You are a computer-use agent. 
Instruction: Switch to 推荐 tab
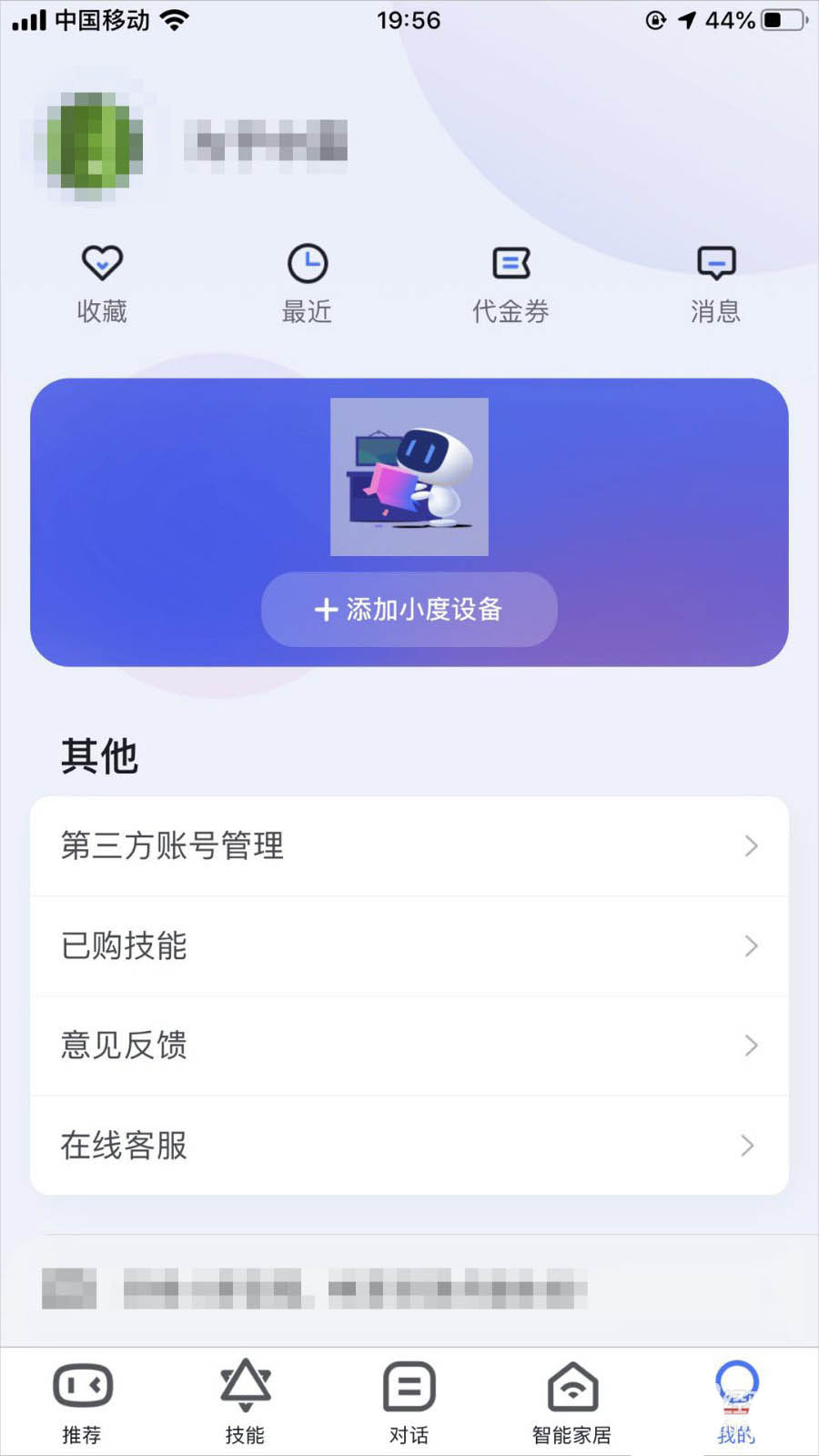coord(82,1401)
